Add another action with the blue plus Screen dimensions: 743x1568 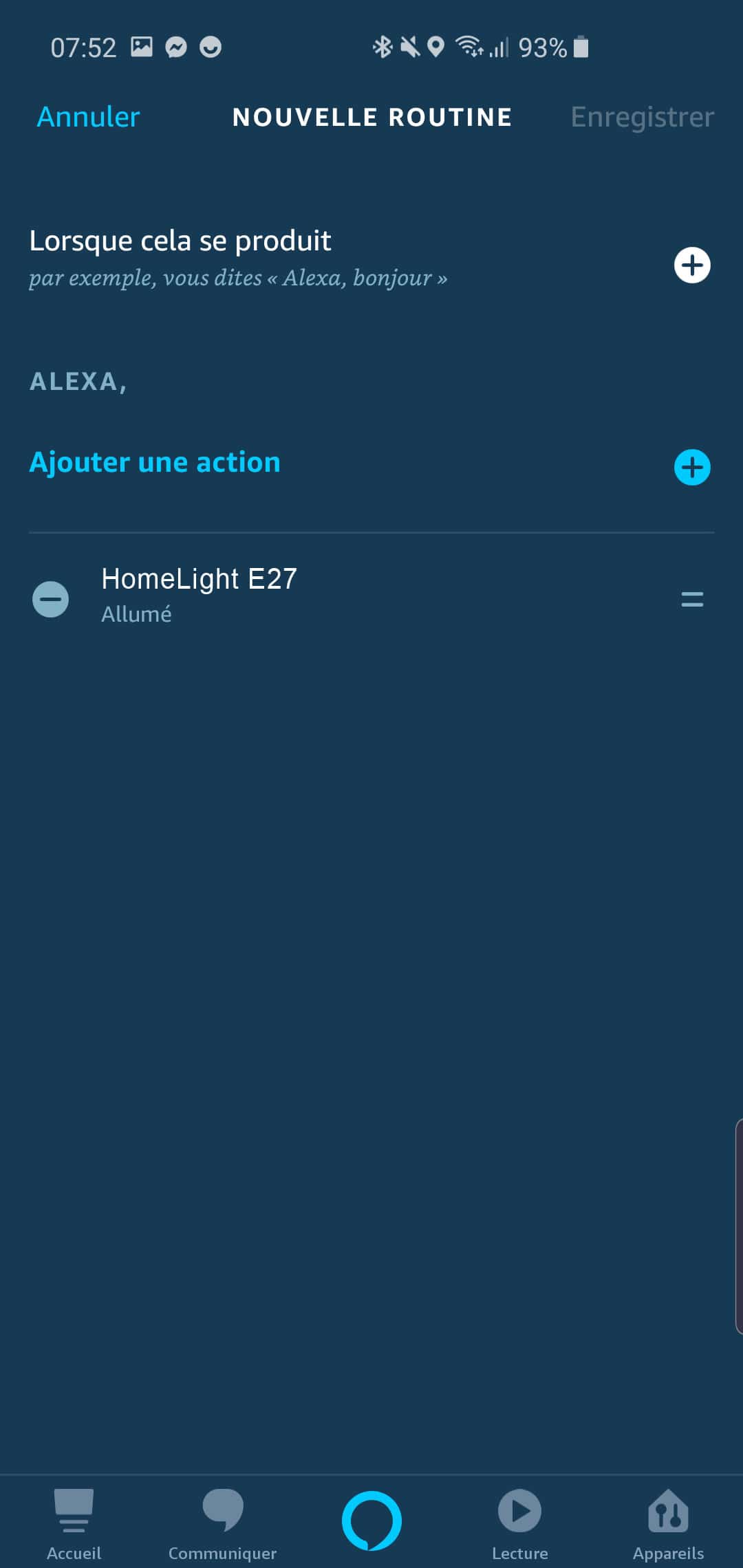692,468
